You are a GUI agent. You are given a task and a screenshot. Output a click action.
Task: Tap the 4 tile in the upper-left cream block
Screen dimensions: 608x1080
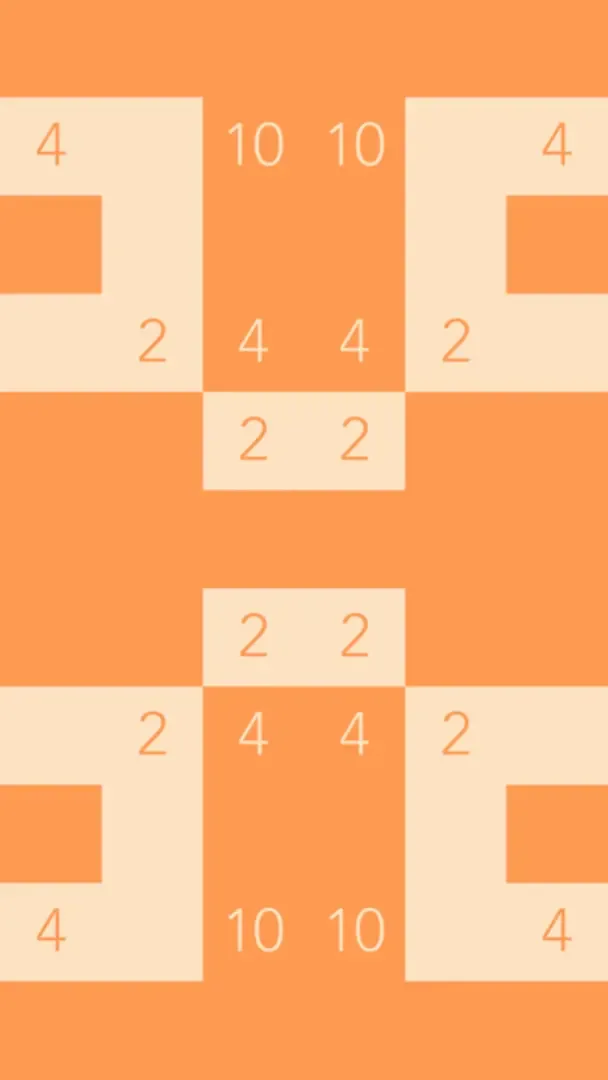tap(51, 146)
